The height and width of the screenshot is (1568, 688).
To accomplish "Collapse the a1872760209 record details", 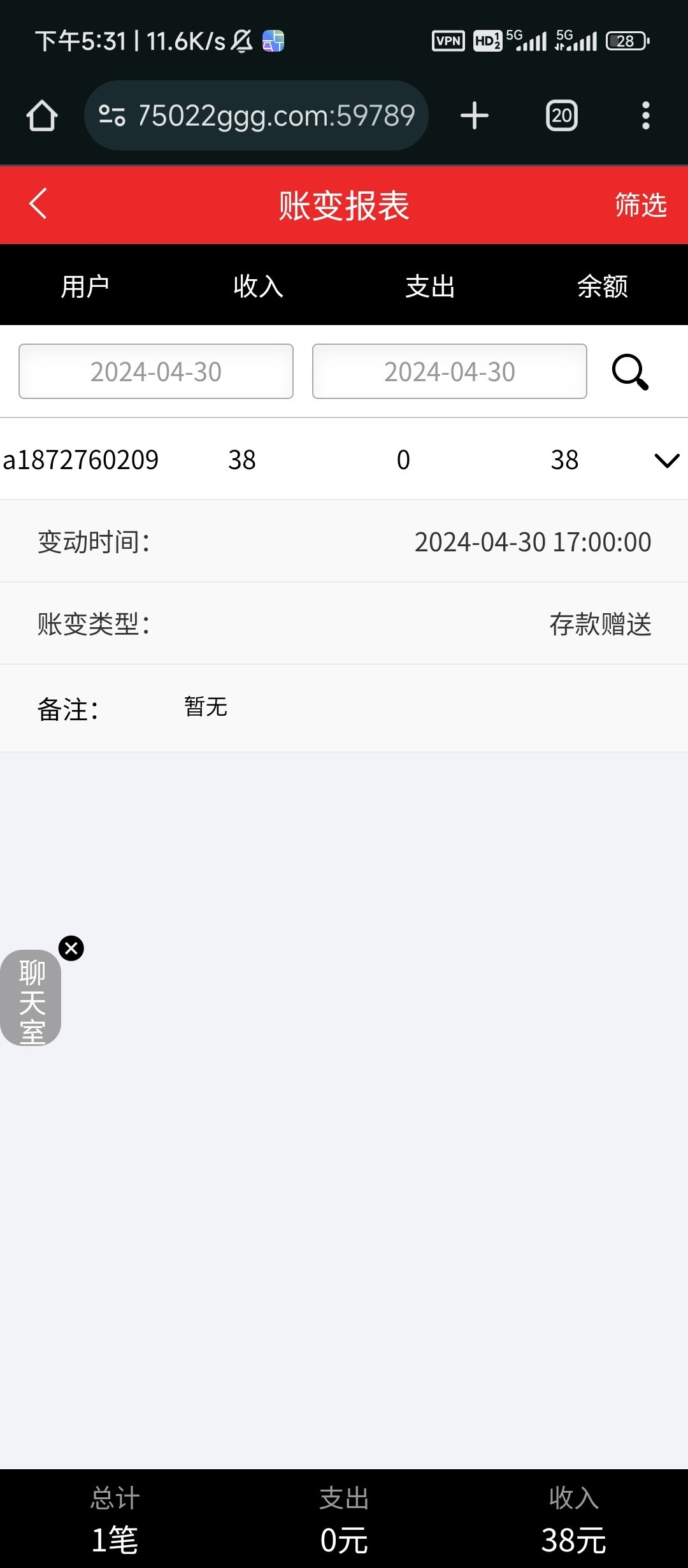I will point(667,460).
